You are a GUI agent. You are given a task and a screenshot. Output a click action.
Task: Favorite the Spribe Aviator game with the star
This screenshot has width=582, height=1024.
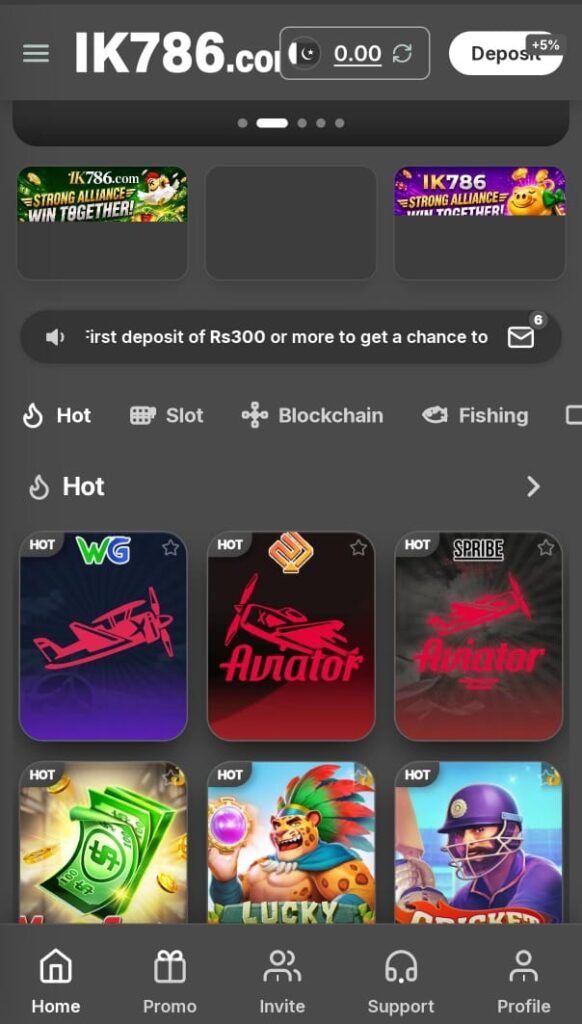pos(545,548)
